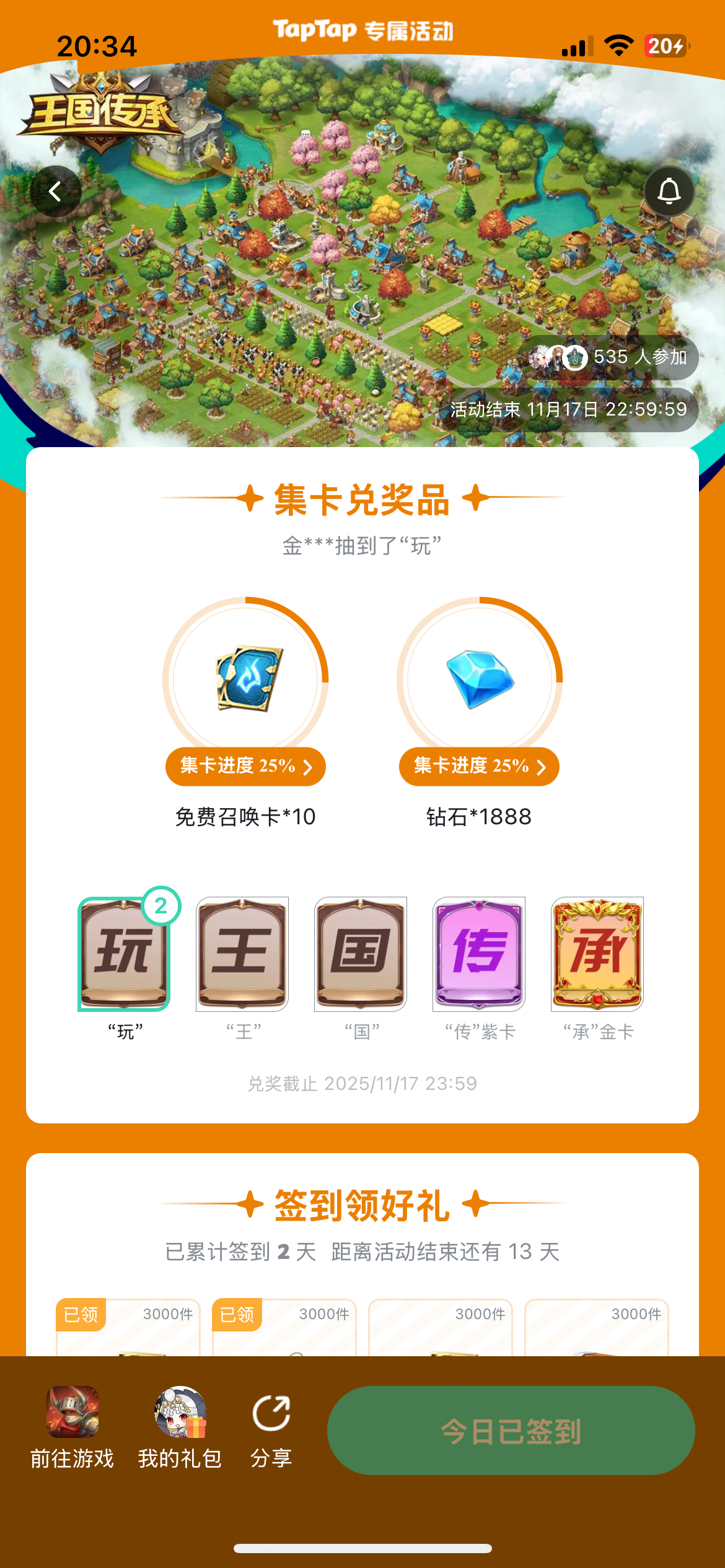The width and height of the screenshot is (725, 1568).
Task: Open participant list showing 535 人参加
Action: pos(610,357)
